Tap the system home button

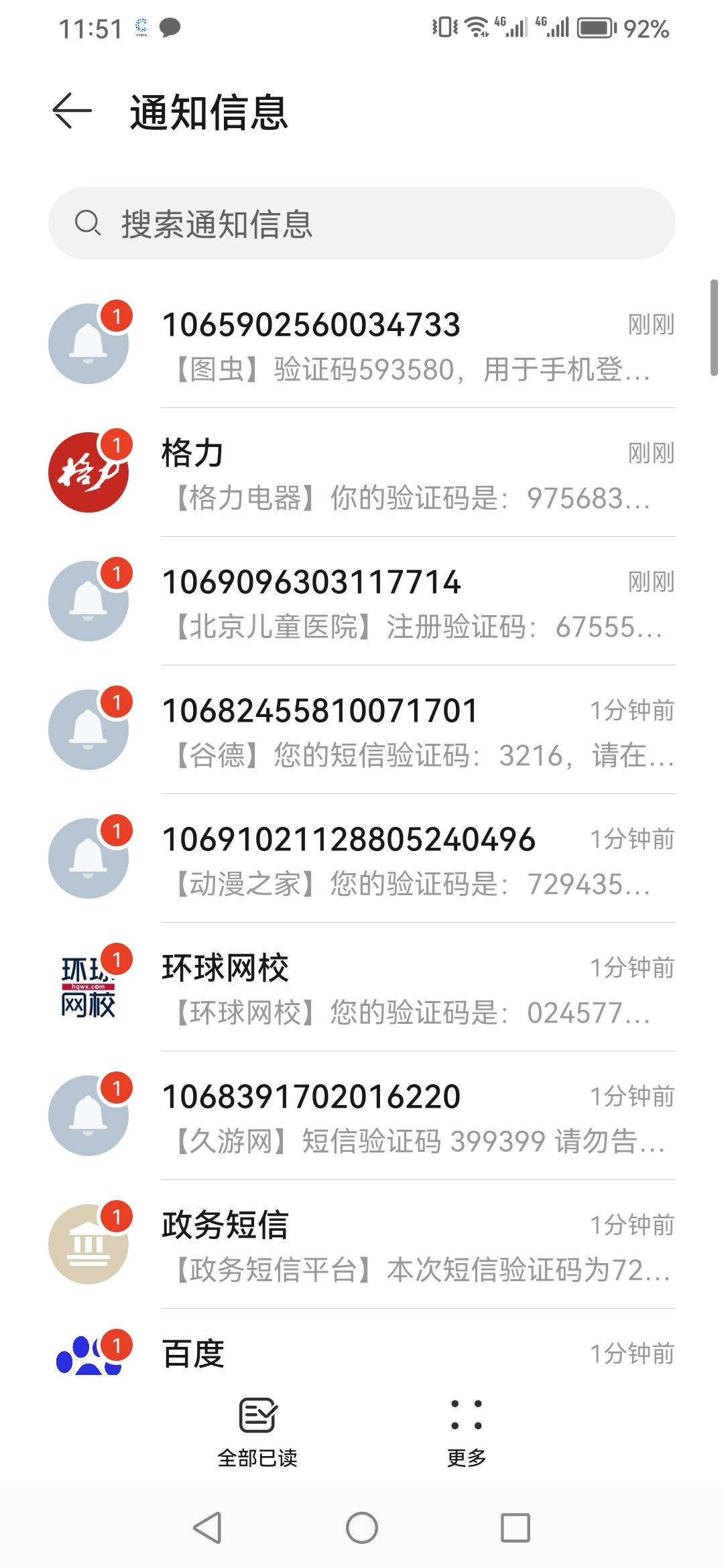362,1528
